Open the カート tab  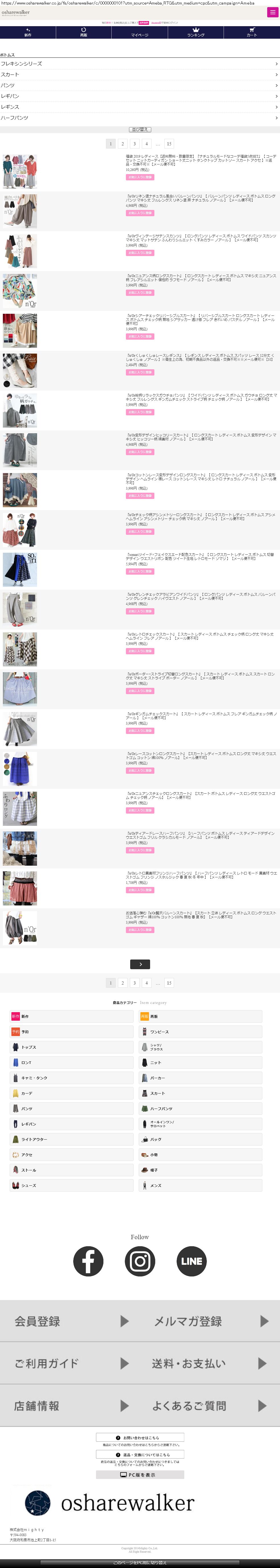coord(251,32)
